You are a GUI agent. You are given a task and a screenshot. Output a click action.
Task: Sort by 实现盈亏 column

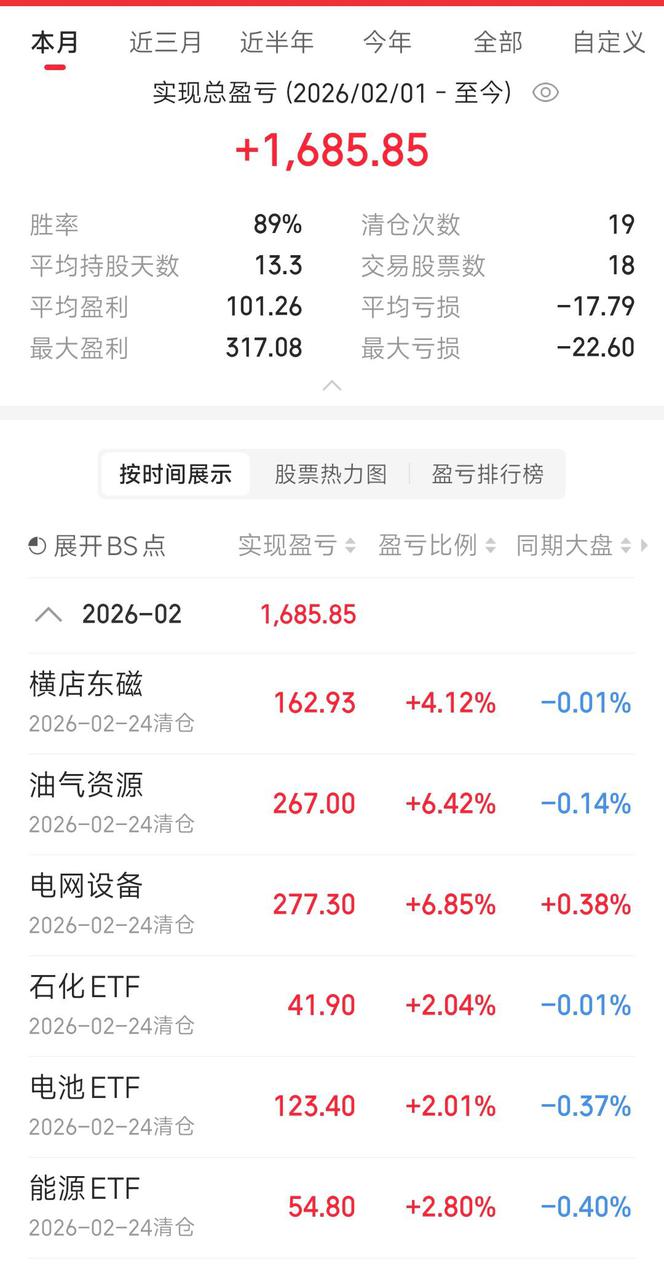click(x=296, y=546)
